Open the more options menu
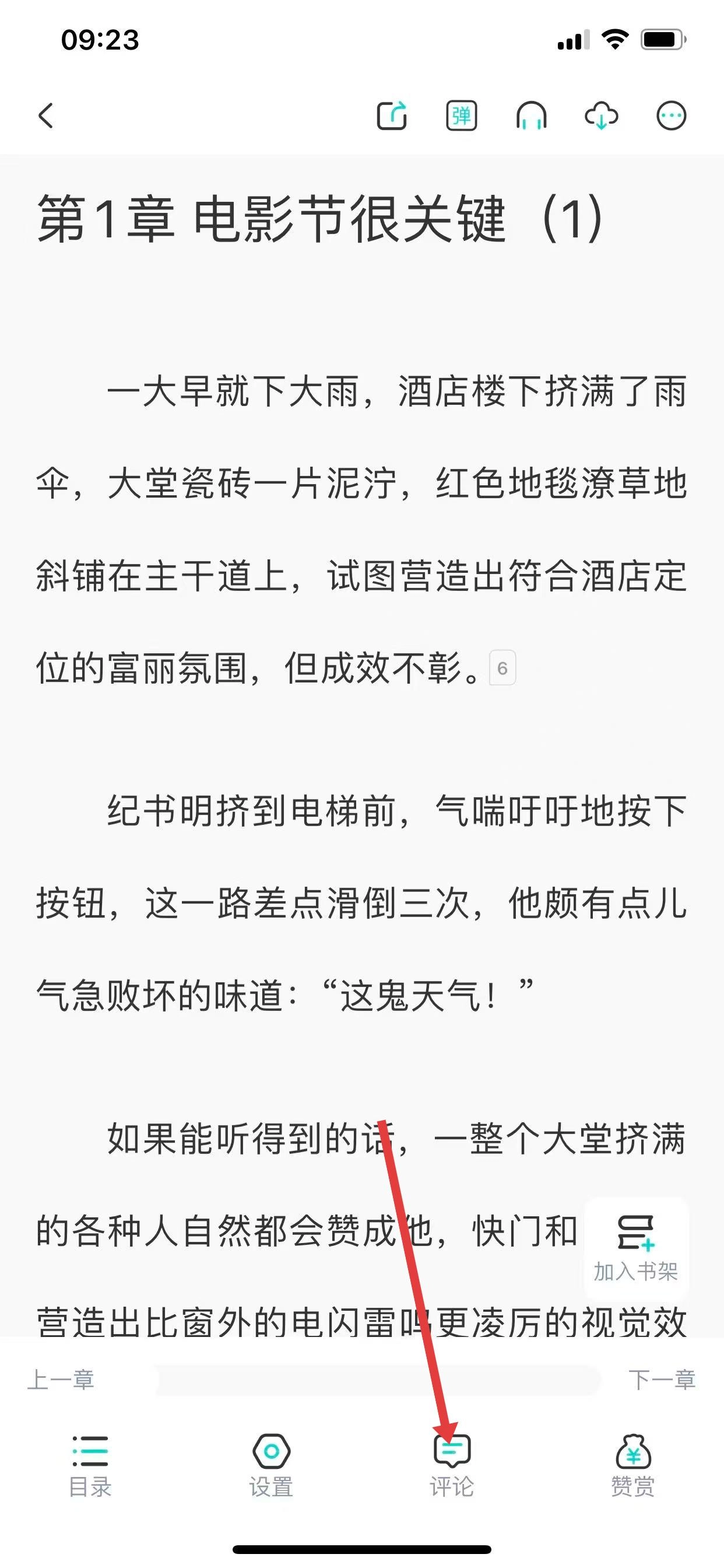The height and width of the screenshot is (1568, 724). (671, 115)
